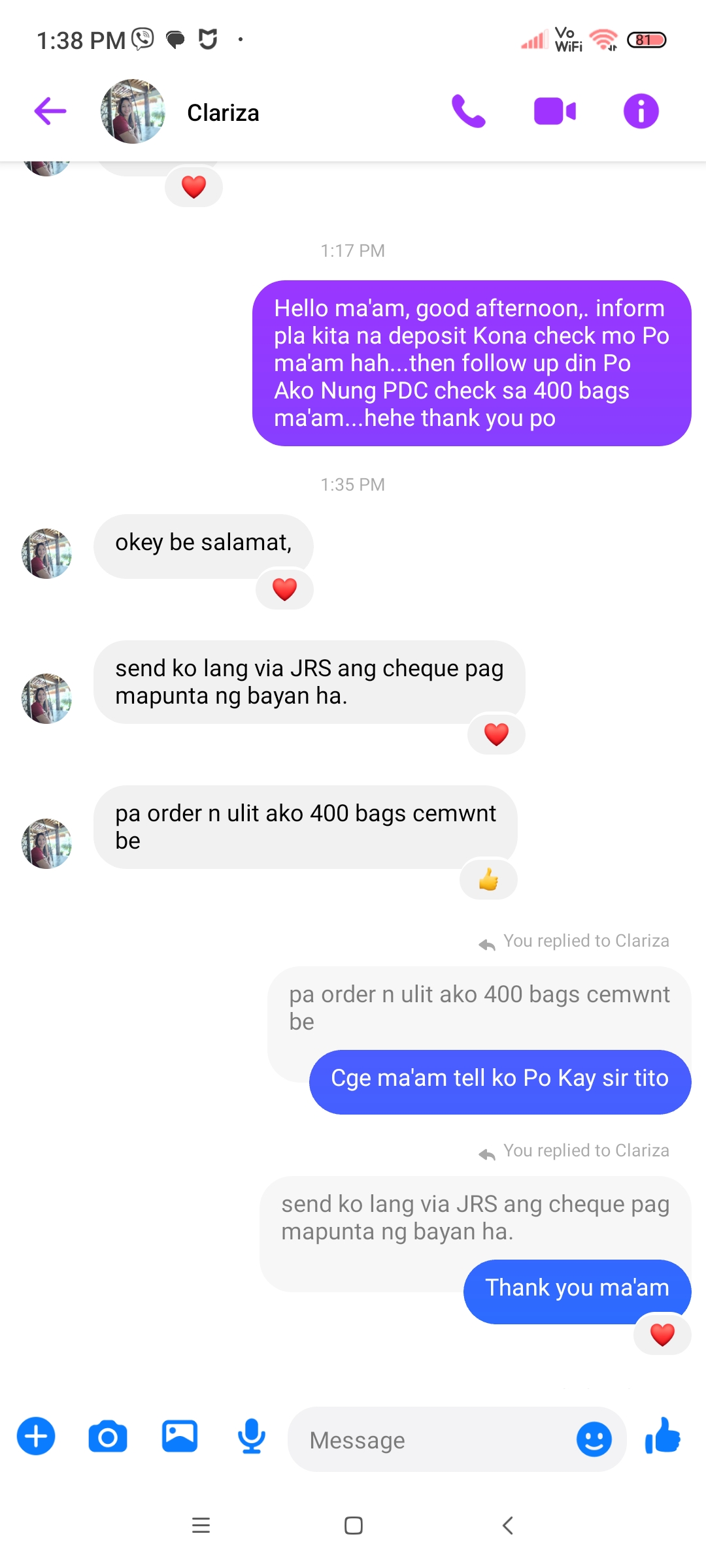
Task: Open the plus menu for more actions
Action: 36,1437
